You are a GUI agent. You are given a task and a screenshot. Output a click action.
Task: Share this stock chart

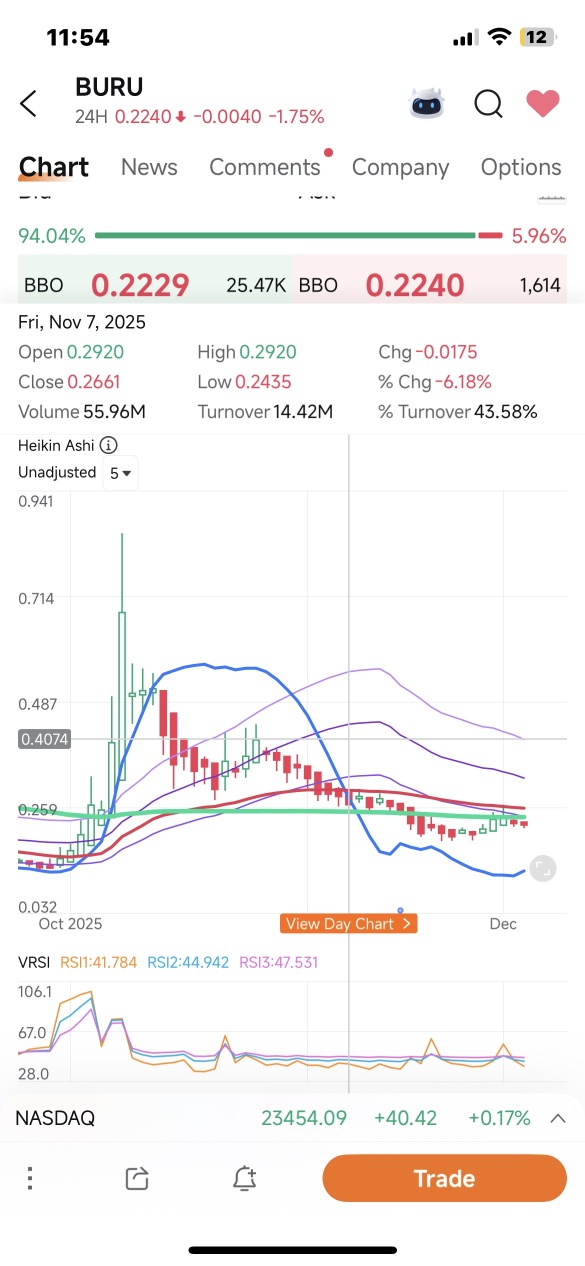(137, 1179)
